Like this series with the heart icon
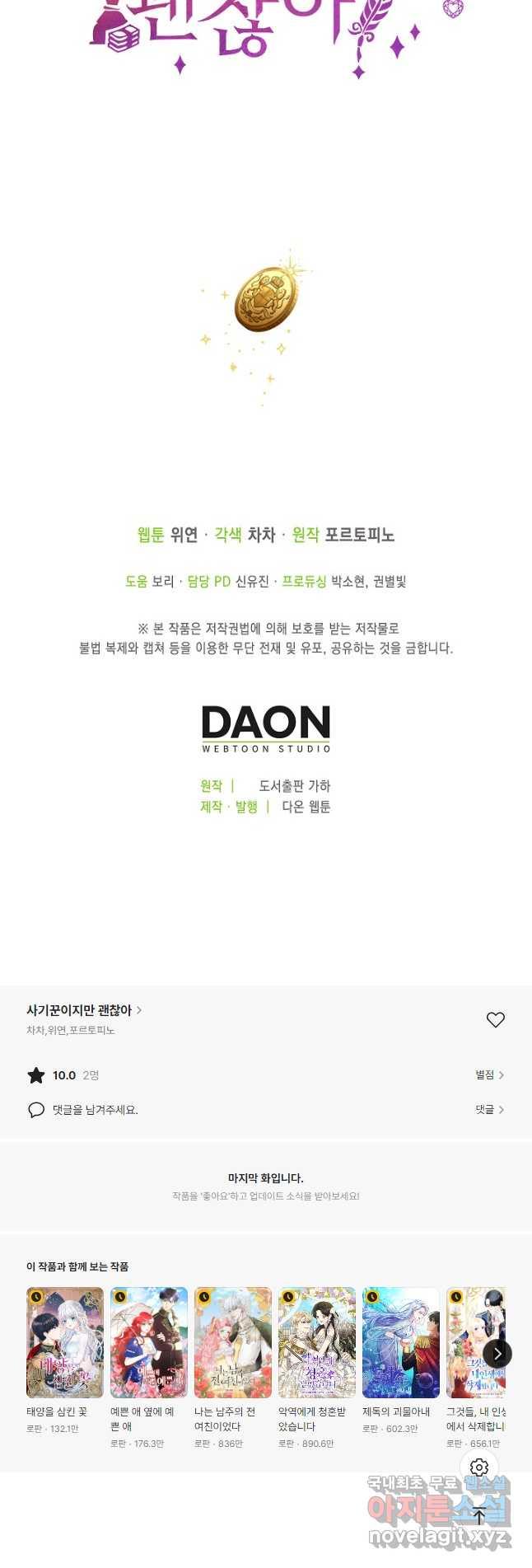Screen dimensions: 532x1568 (x=495, y=1019)
